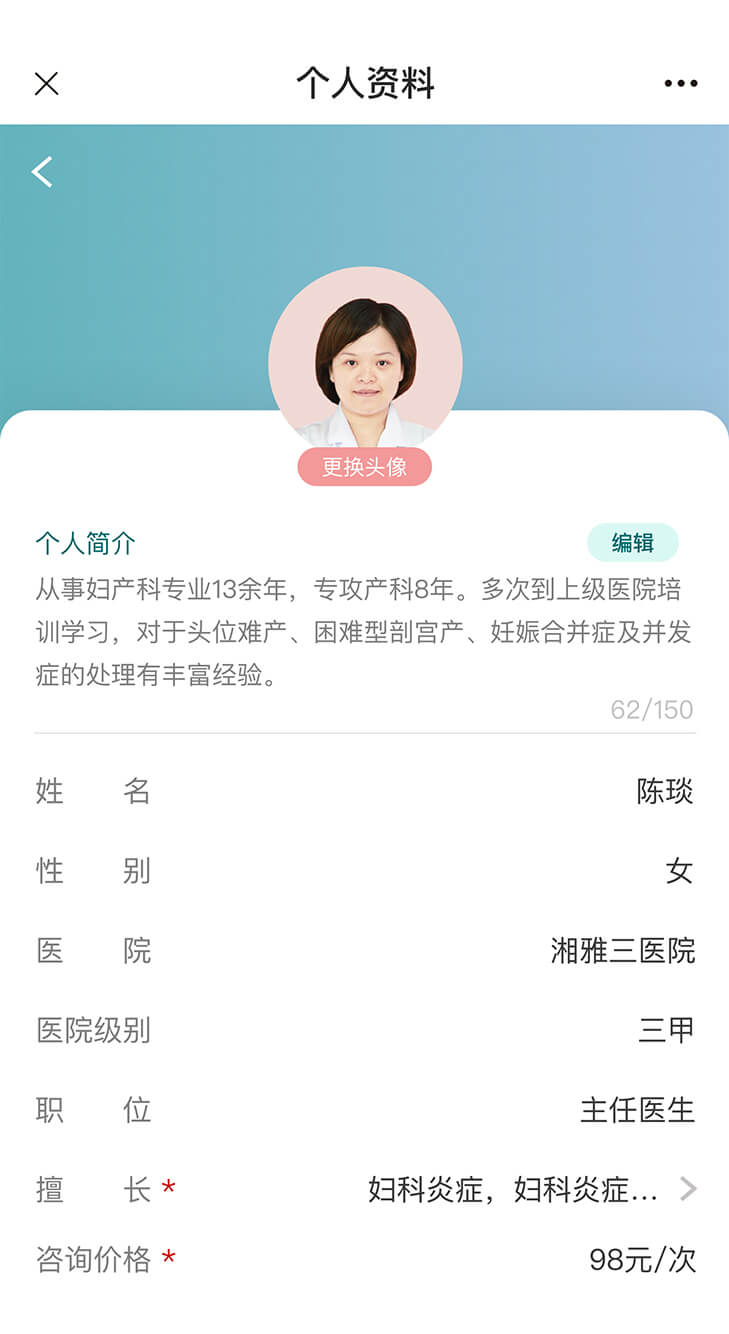The image size is (729, 1334).
Task: Go back using the white arrow
Action: (42, 172)
